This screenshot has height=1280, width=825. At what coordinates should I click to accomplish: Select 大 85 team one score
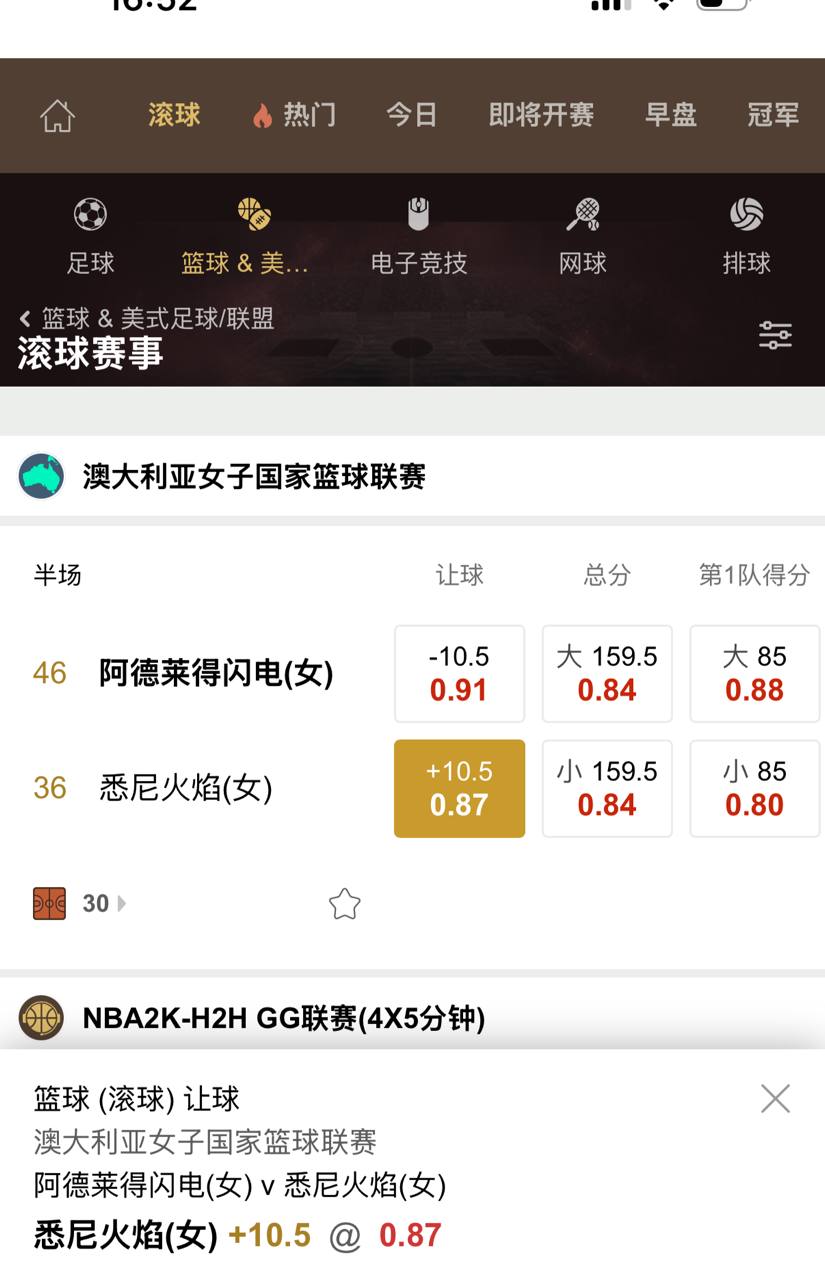(x=754, y=673)
